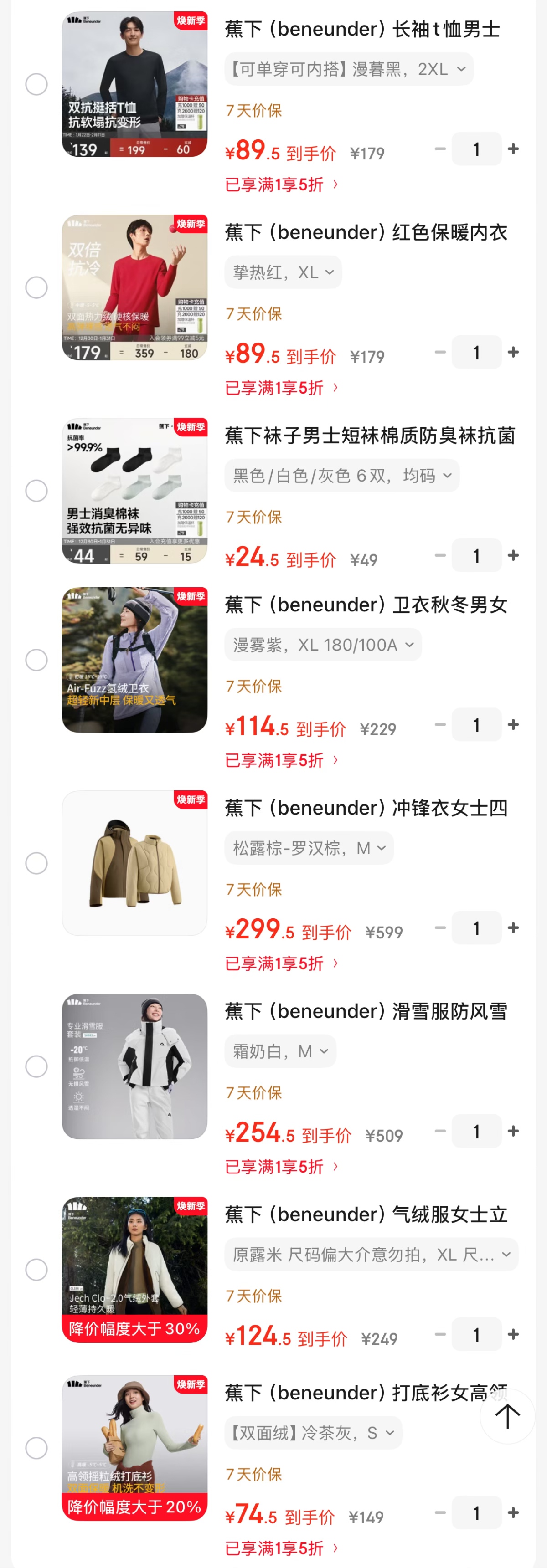View the 冲锋衣女士 jacket product picture
This screenshot has height=1568, width=547.
tap(134, 863)
